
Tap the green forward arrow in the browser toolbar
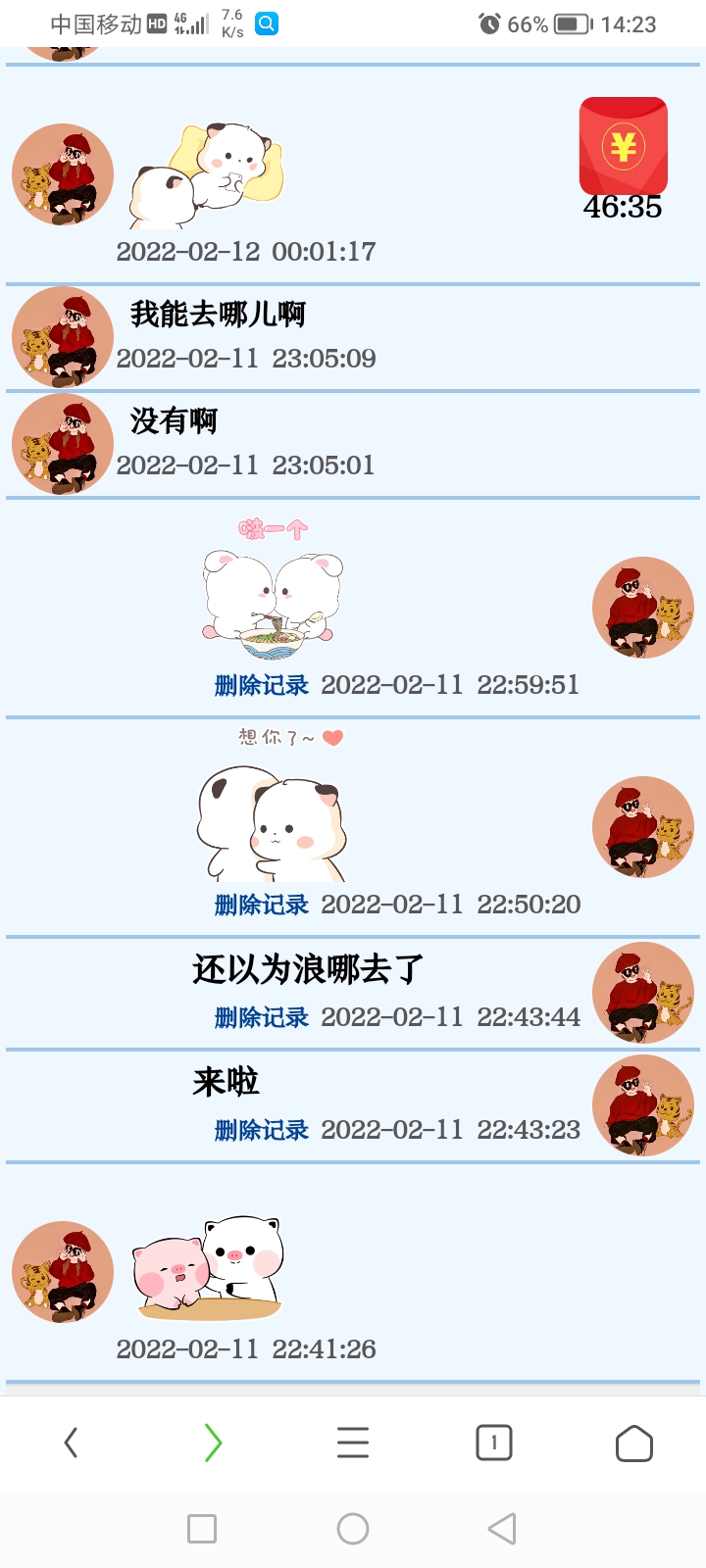pyautogui.click(x=211, y=1443)
